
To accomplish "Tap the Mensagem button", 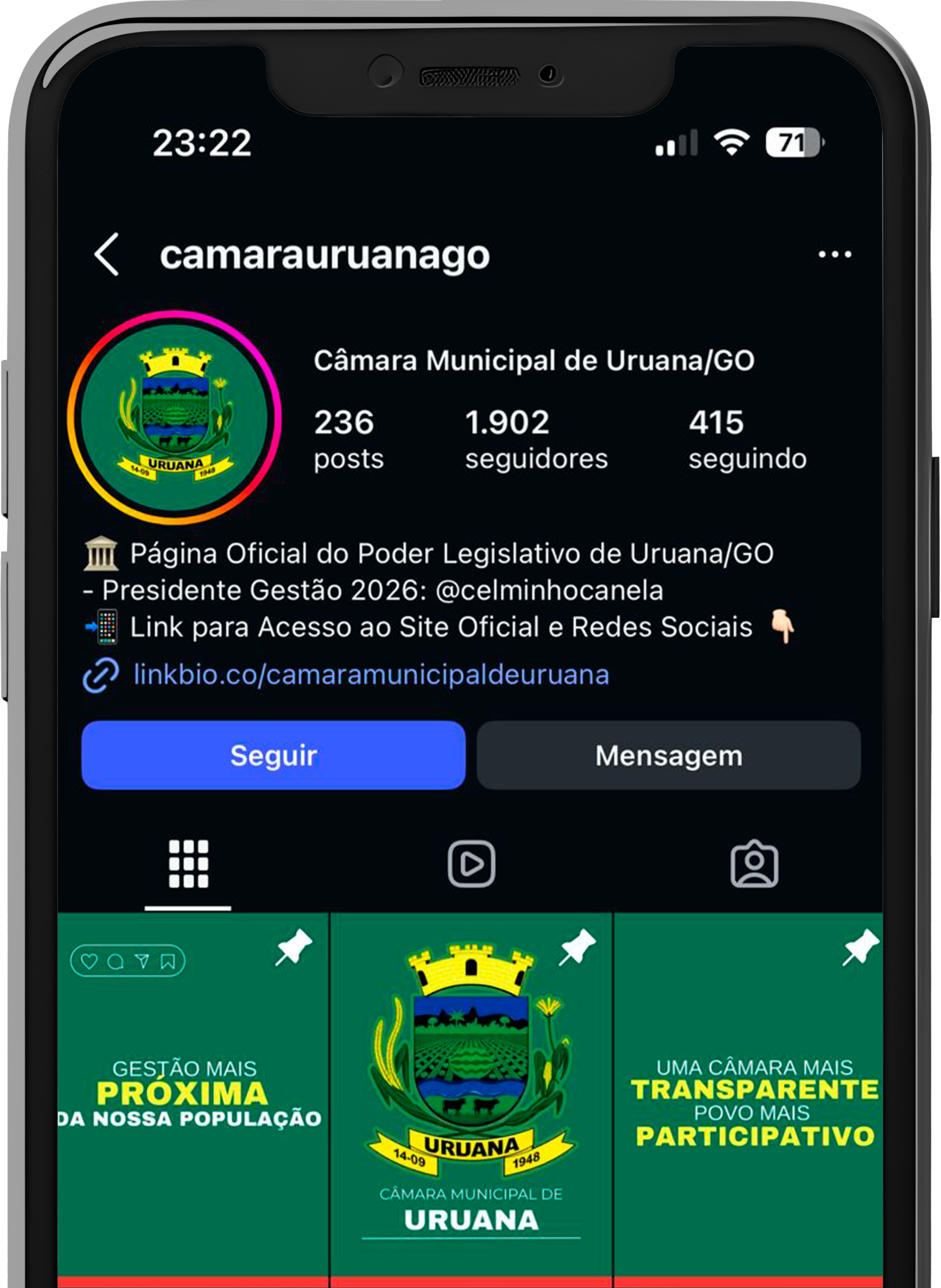I will tap(669, 756).
